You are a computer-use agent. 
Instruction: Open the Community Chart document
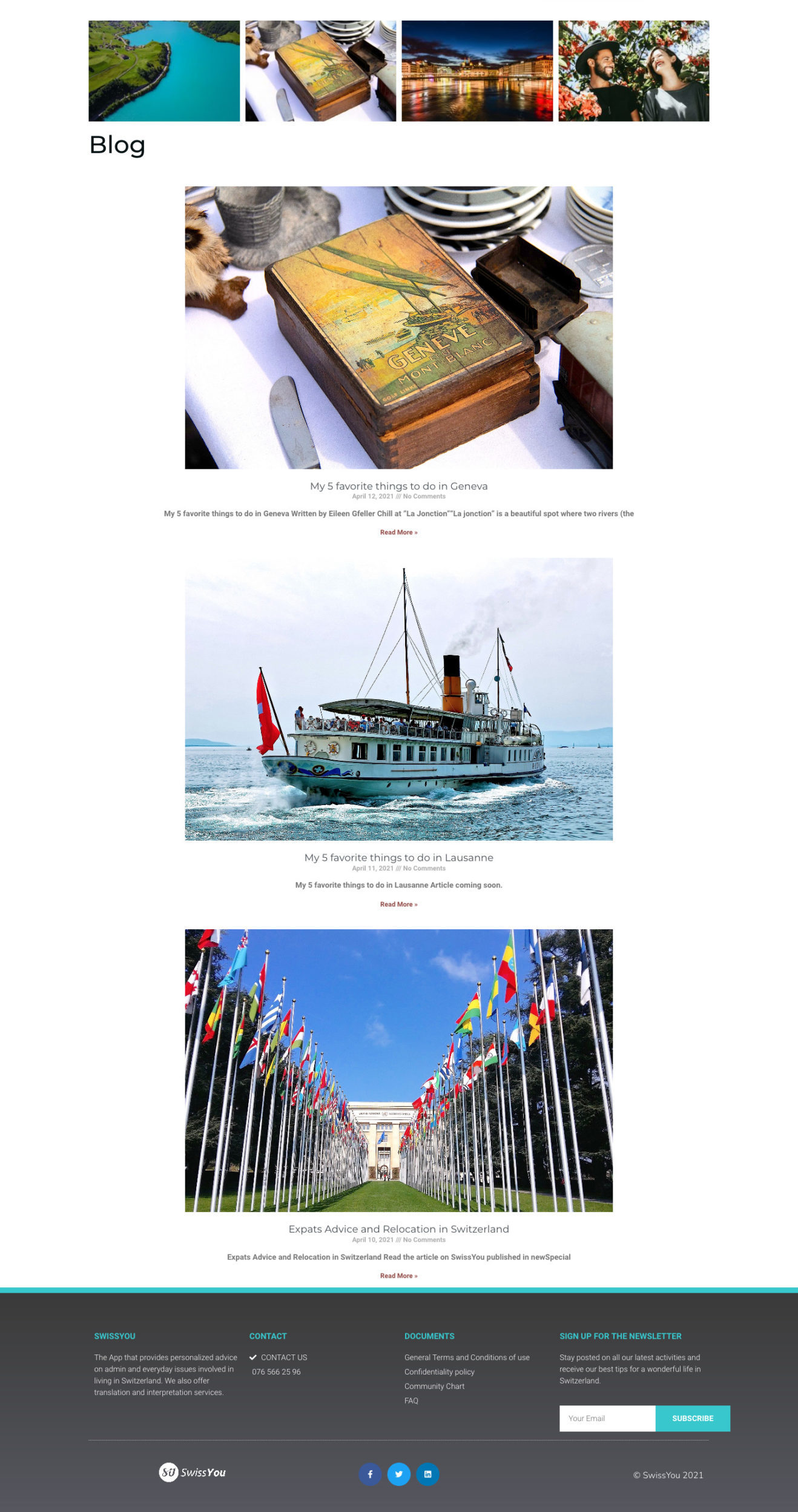434,1387
